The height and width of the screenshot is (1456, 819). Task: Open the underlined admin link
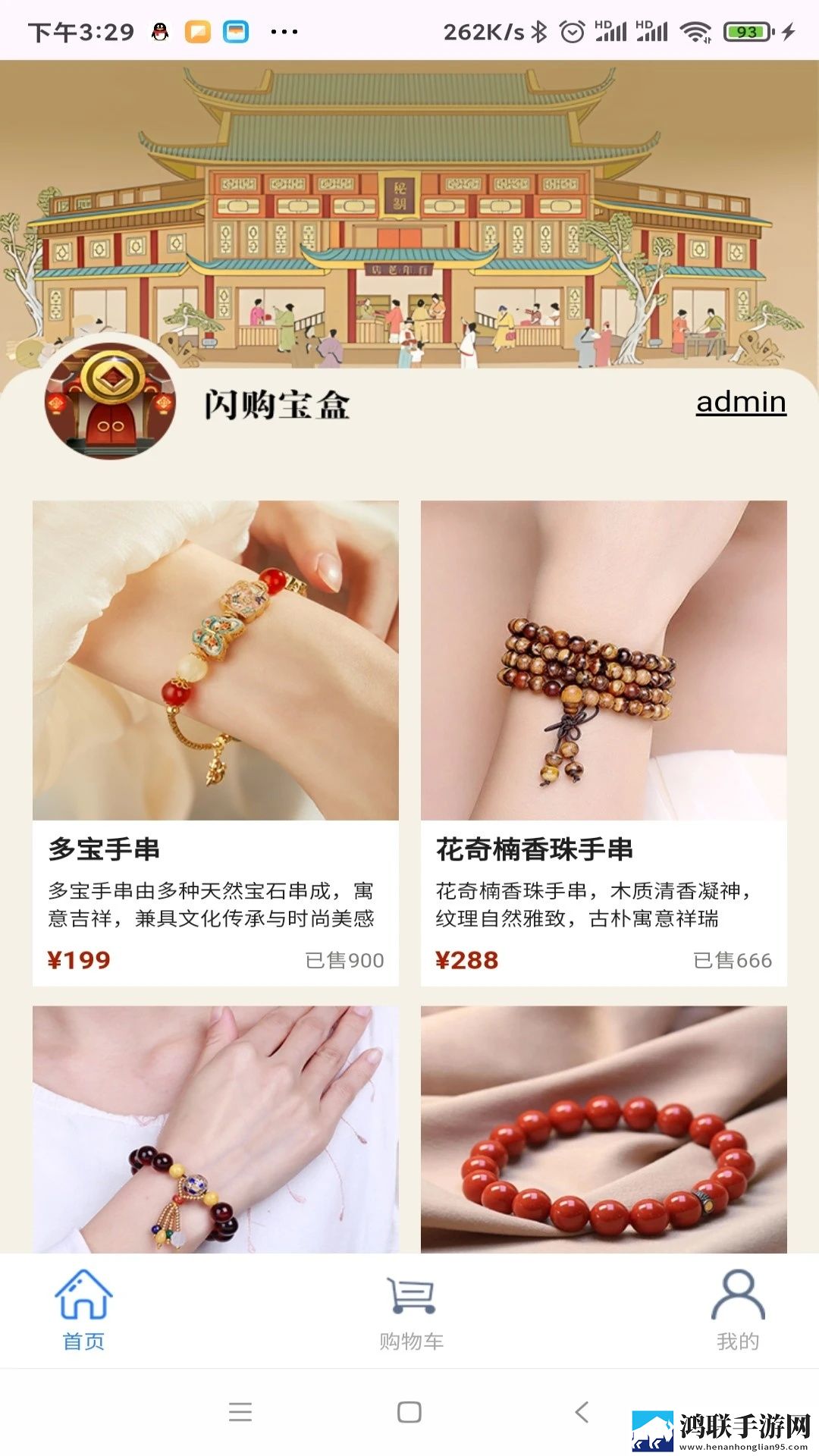(x=741, y=402)
